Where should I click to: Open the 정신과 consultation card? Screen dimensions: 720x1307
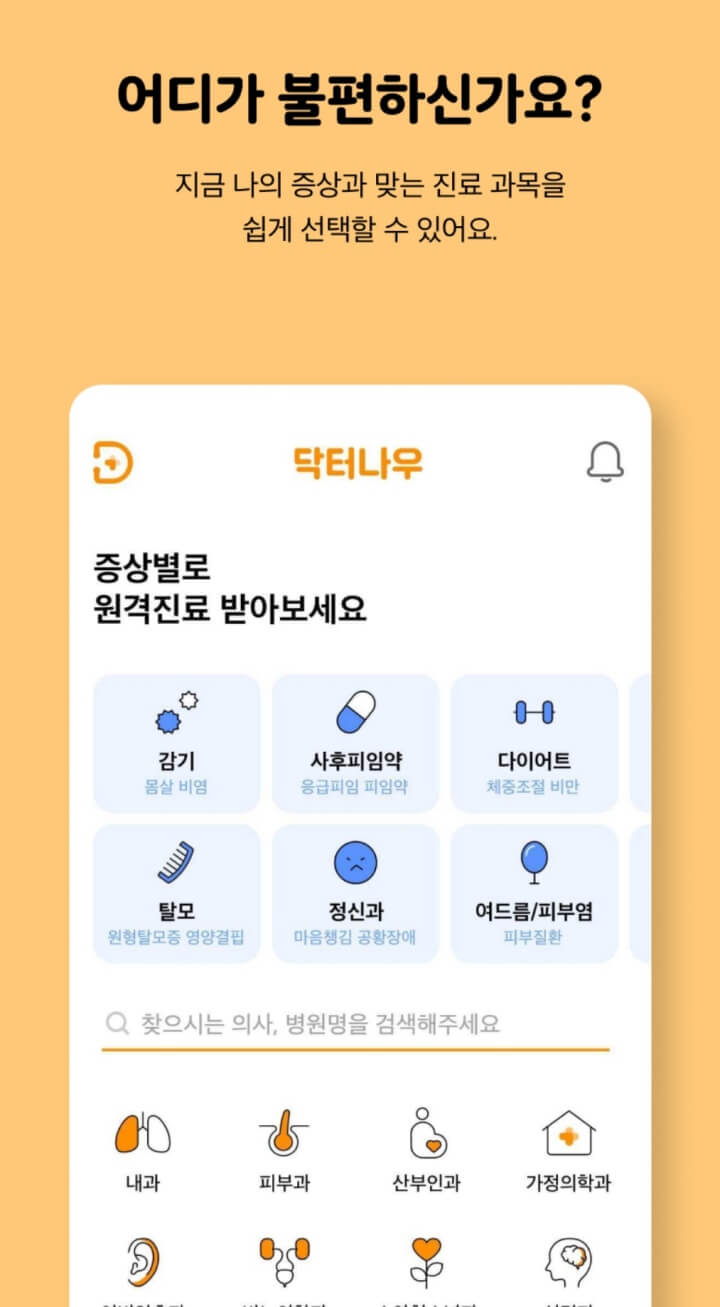pyautogui.click(x=355, y=890)
